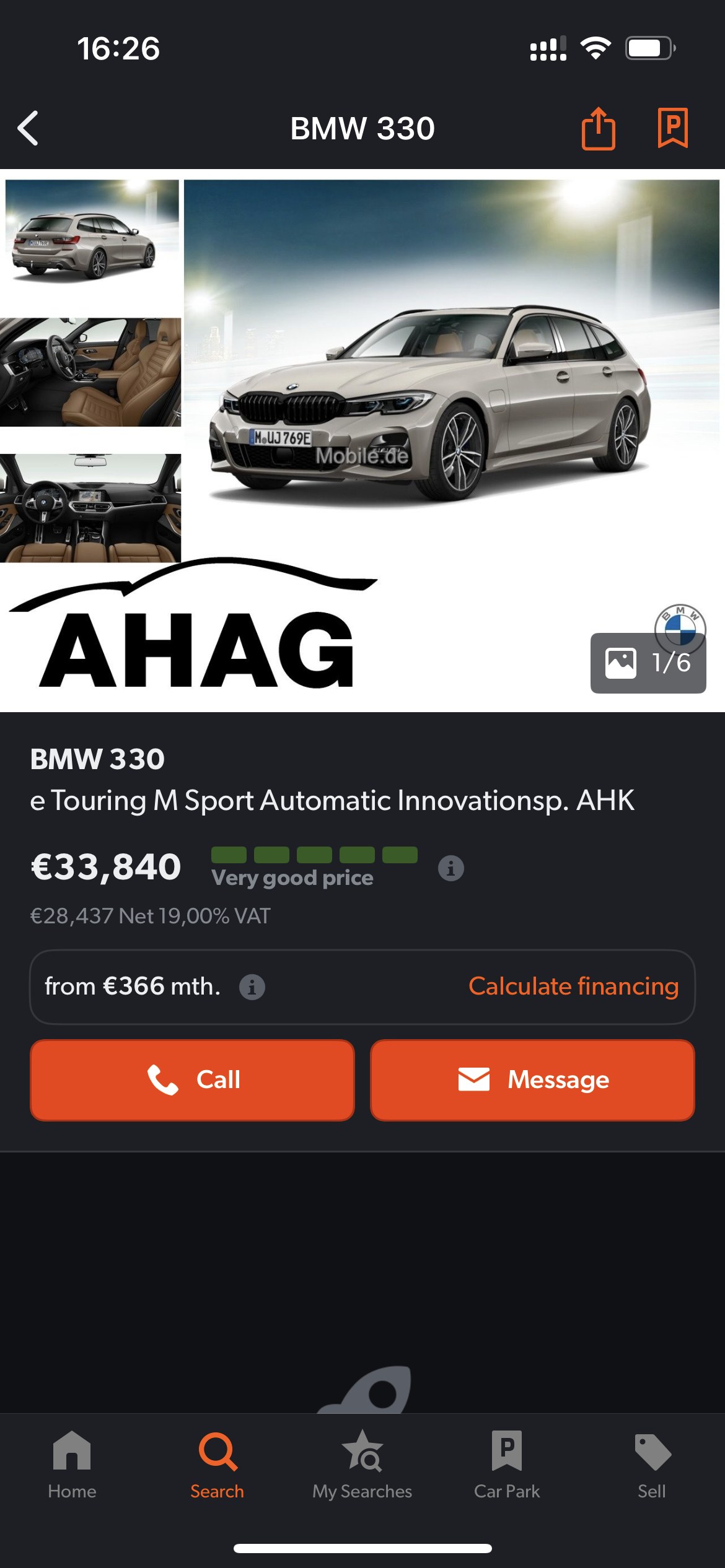Open the BMW 330 photo gallery
Screen dimensions: 725x1568
(x=648, y=663)
